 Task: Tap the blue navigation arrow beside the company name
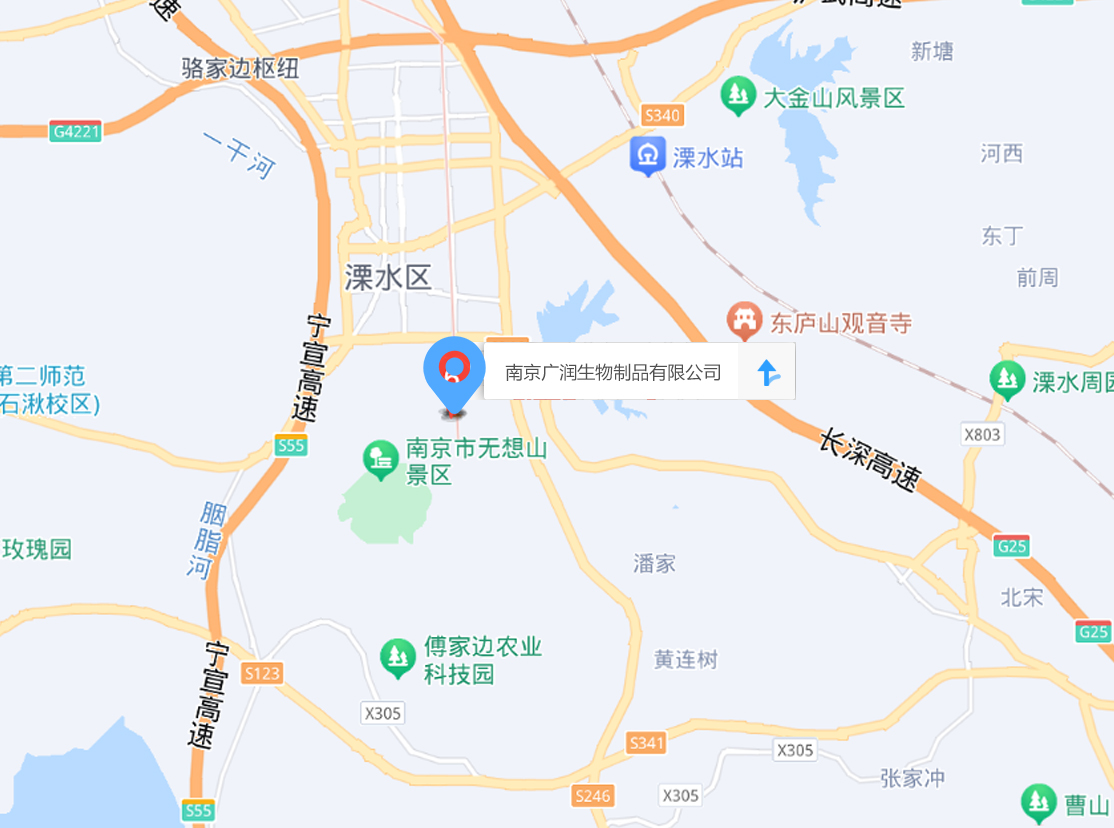coord(768,372)
